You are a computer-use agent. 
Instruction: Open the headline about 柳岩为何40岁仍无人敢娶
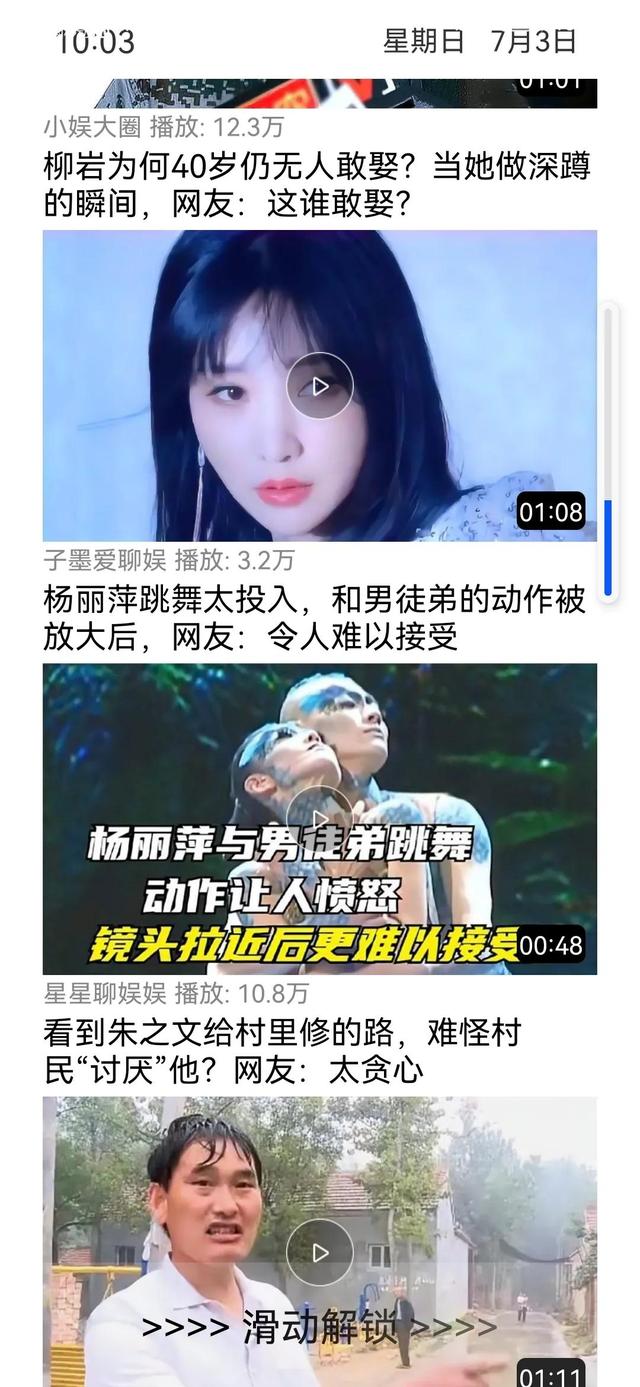318,185
